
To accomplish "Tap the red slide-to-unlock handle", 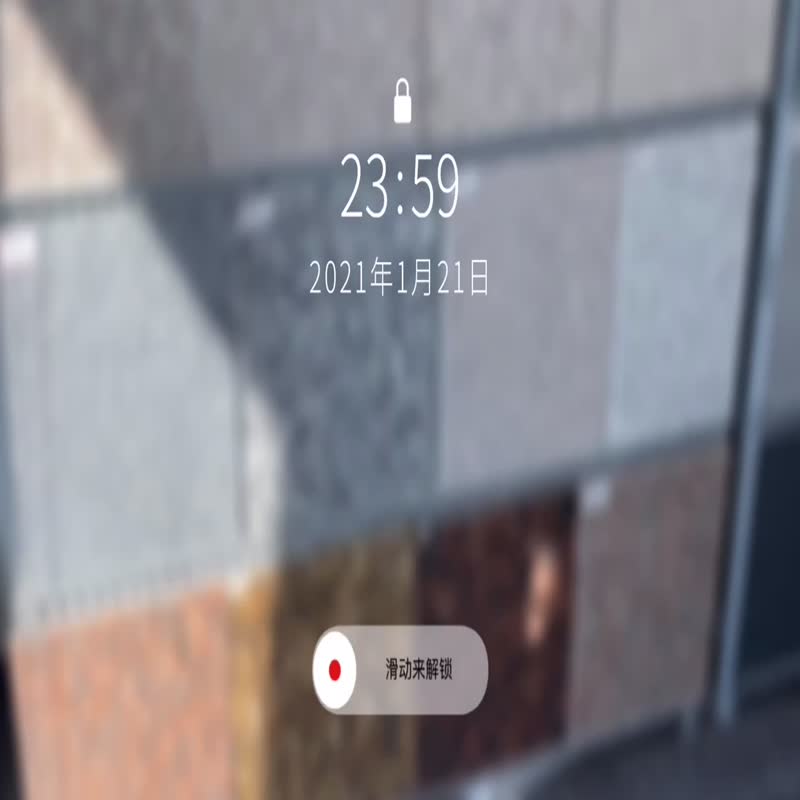I will 336,670.
